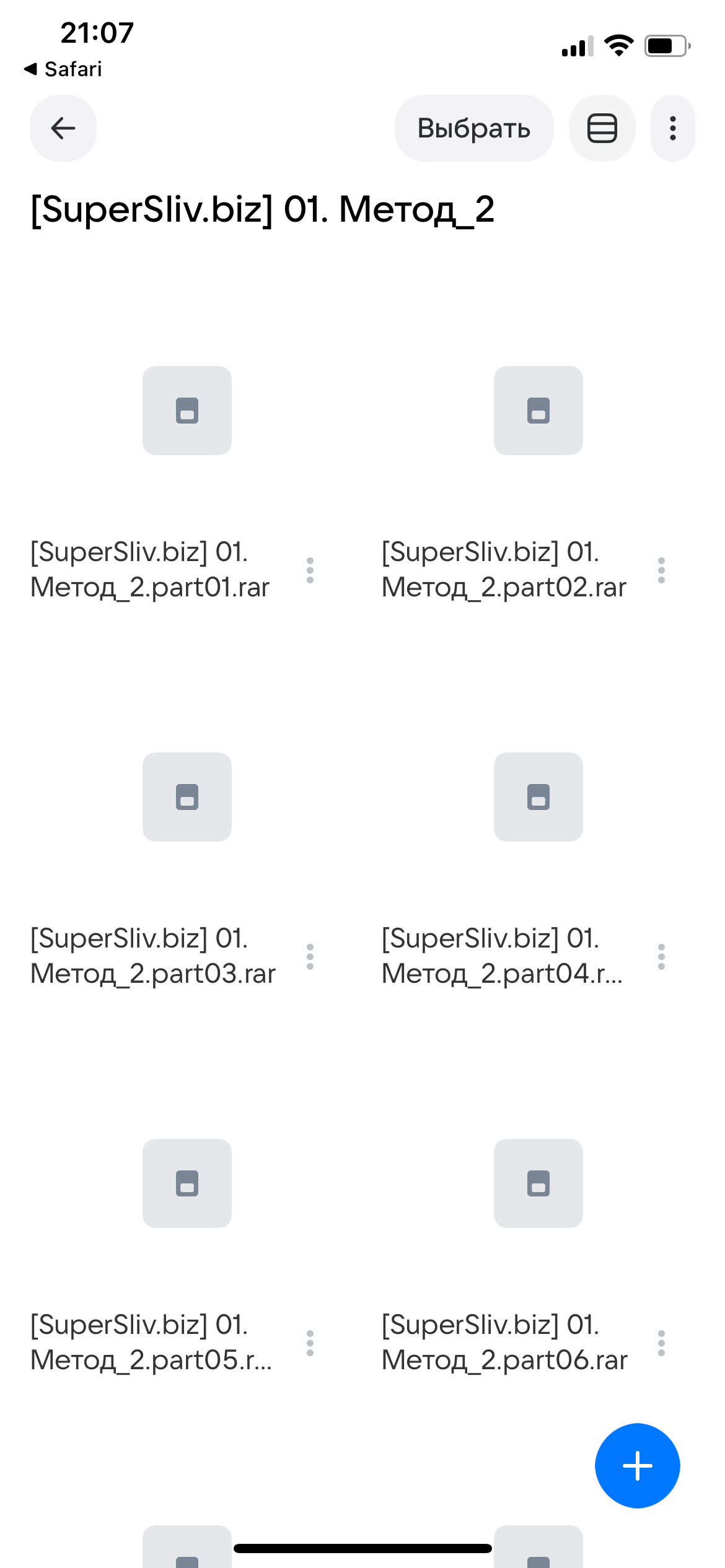Open the part02.rar file

(538, 411)
